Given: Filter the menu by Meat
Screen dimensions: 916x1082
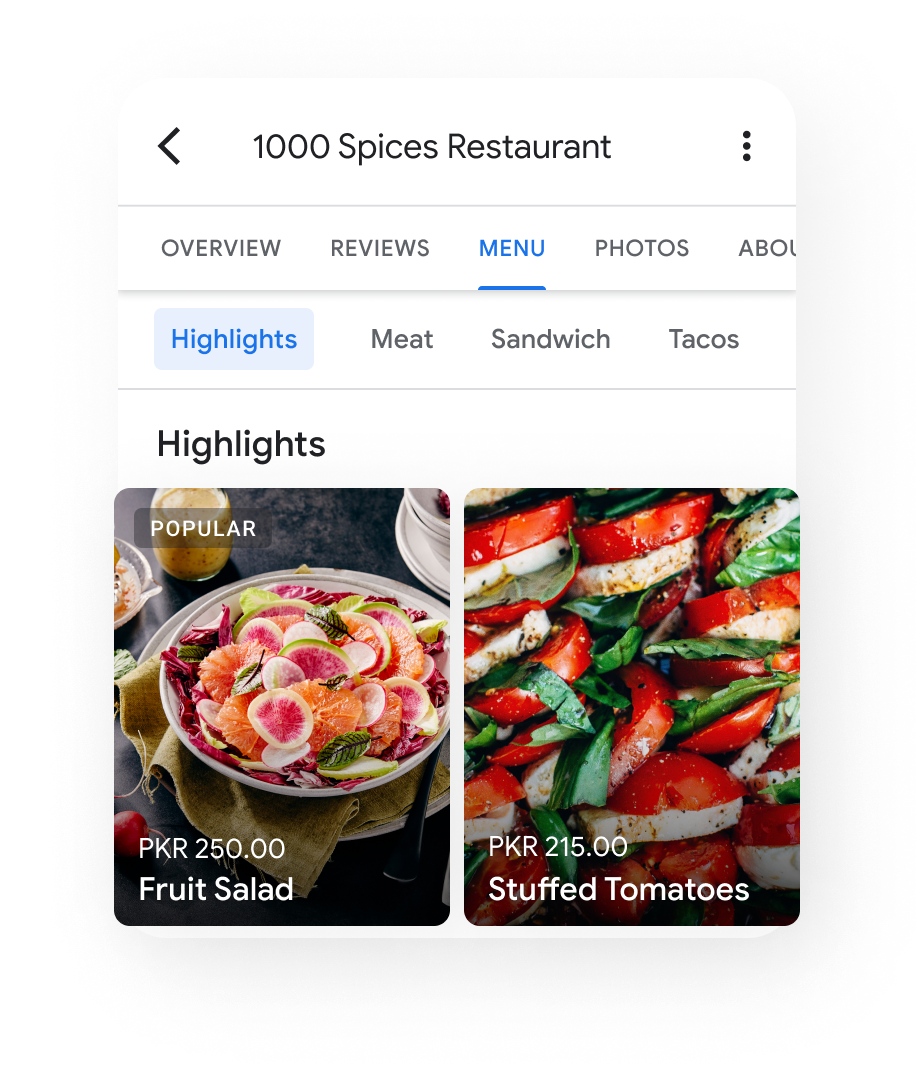Looking at the screenshot, I should click(402, 339).
